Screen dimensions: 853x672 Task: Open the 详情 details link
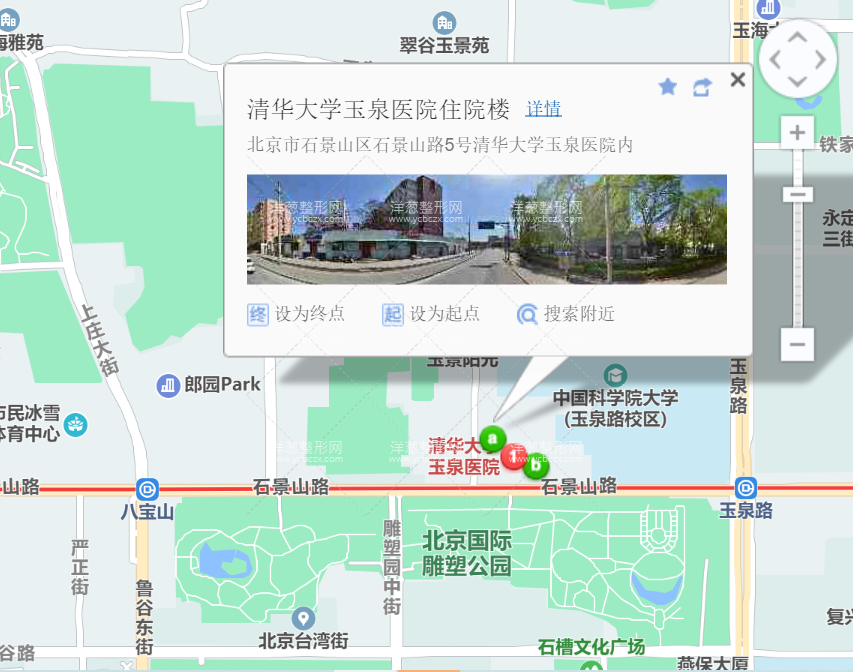(x=543, y=109)
